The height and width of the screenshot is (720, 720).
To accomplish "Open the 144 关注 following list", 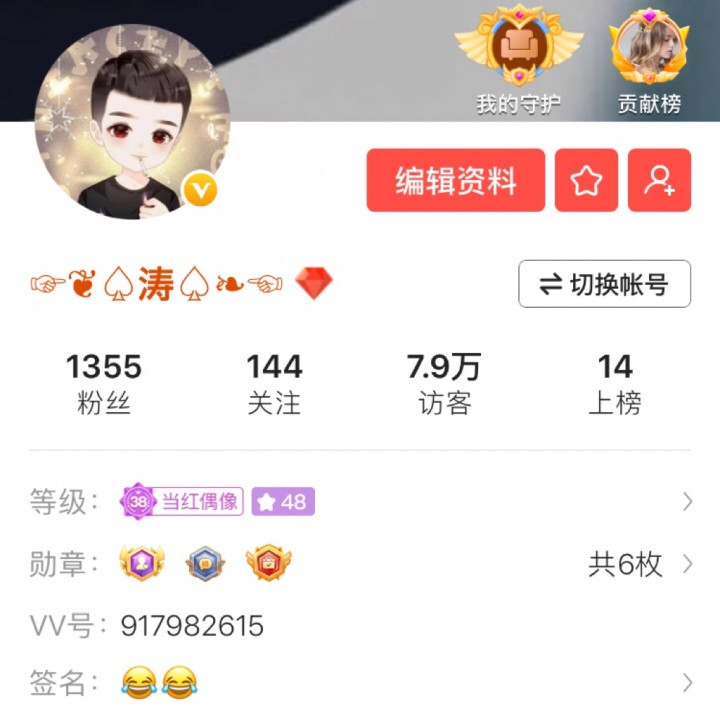I will click(274, 384).
